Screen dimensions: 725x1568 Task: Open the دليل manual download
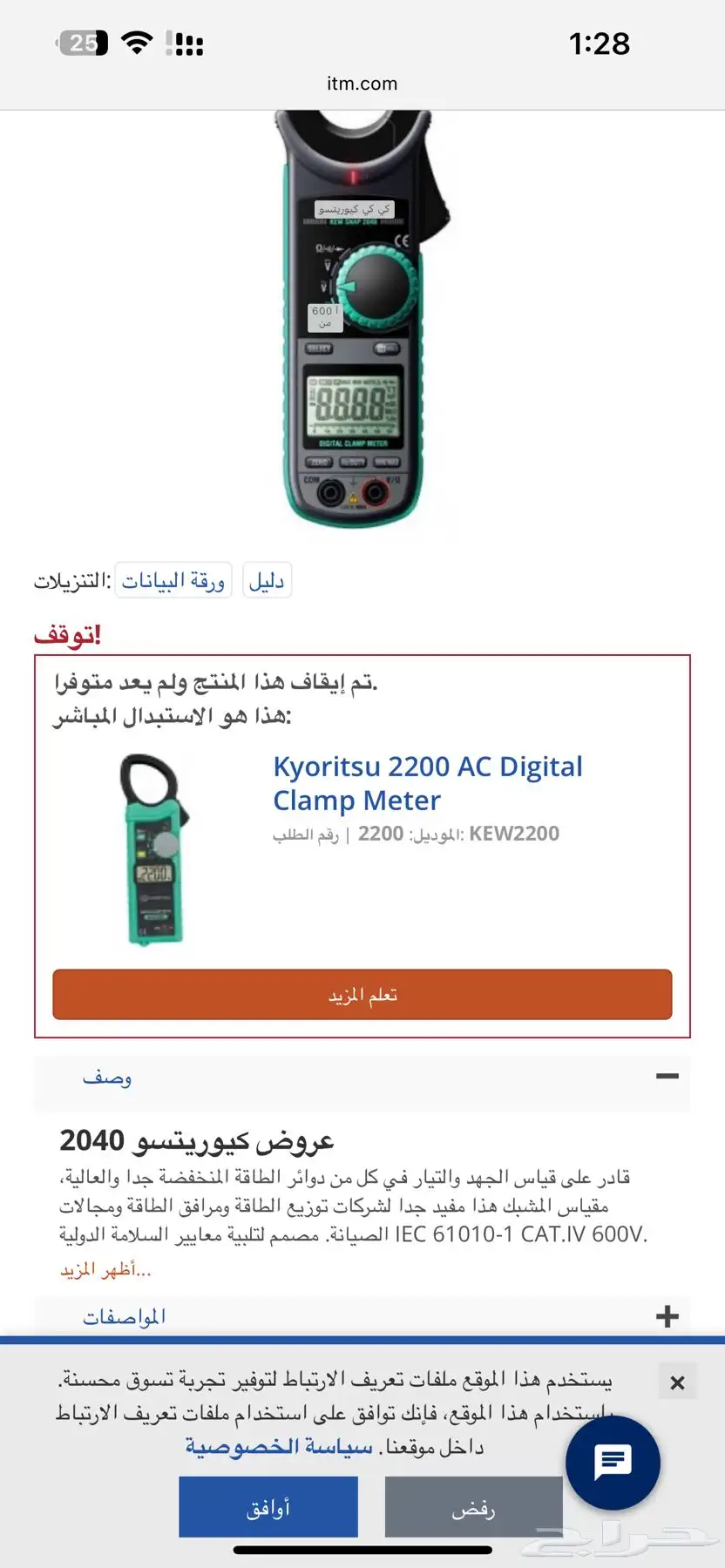pyautogui.click(x=267, y=580)
